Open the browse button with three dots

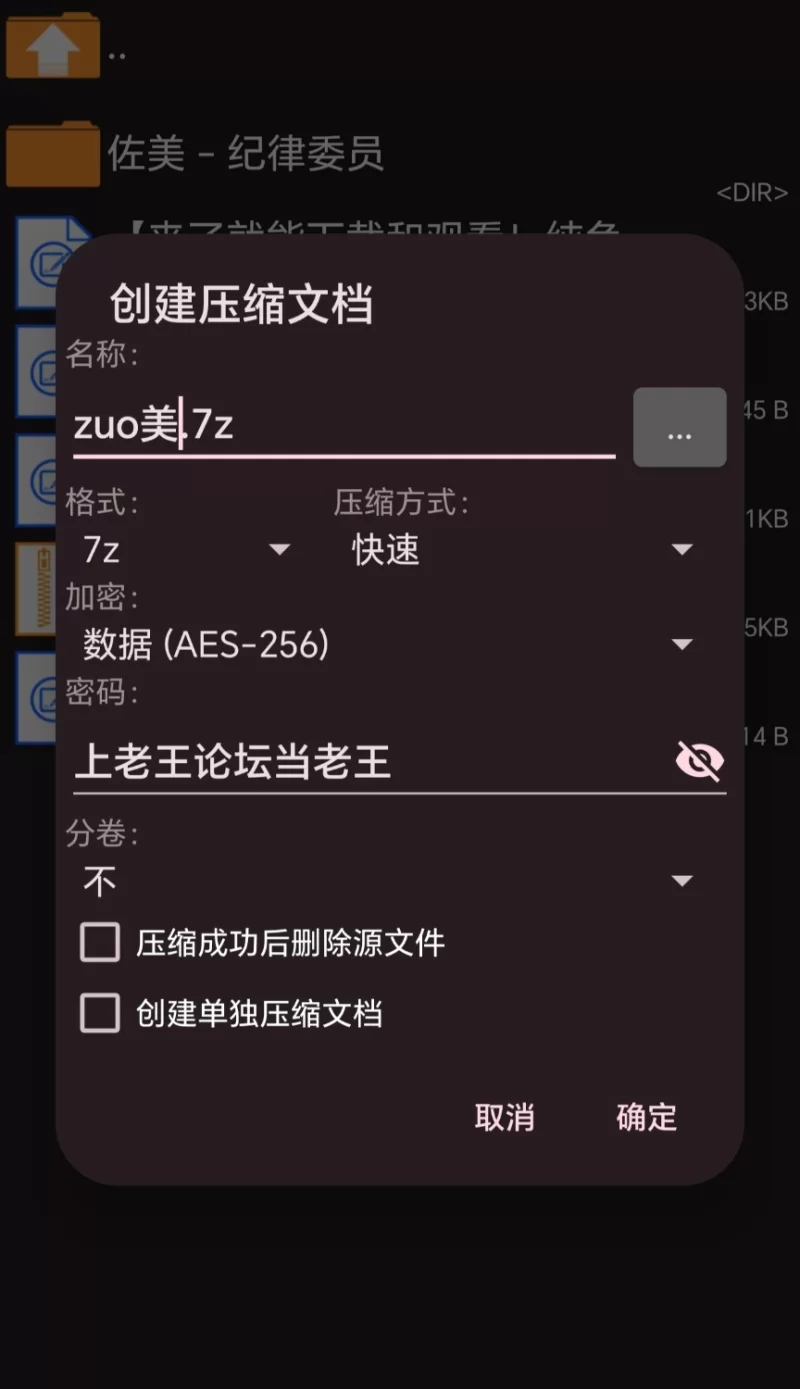point(679,427)
